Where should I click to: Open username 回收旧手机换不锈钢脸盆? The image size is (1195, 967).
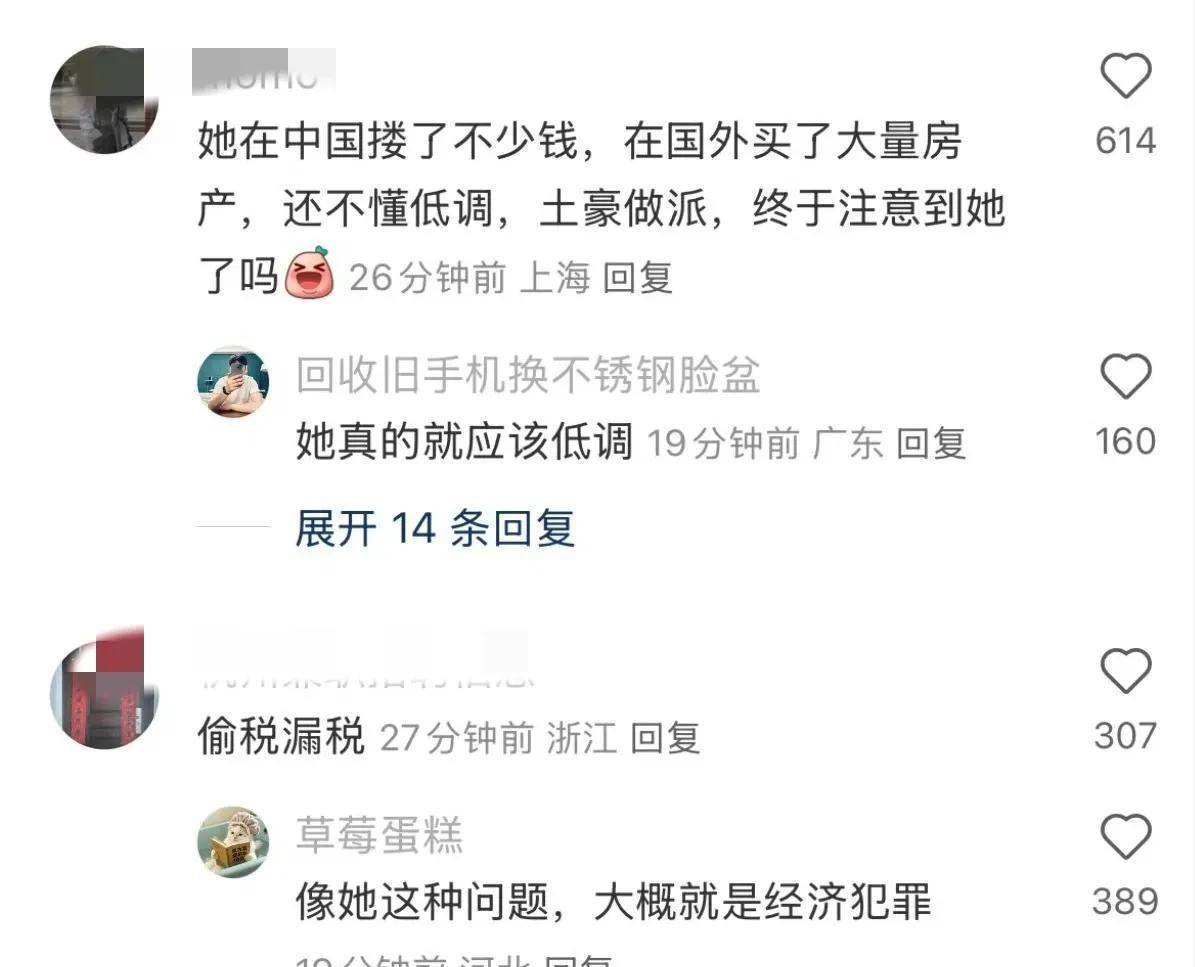[528, 377]
